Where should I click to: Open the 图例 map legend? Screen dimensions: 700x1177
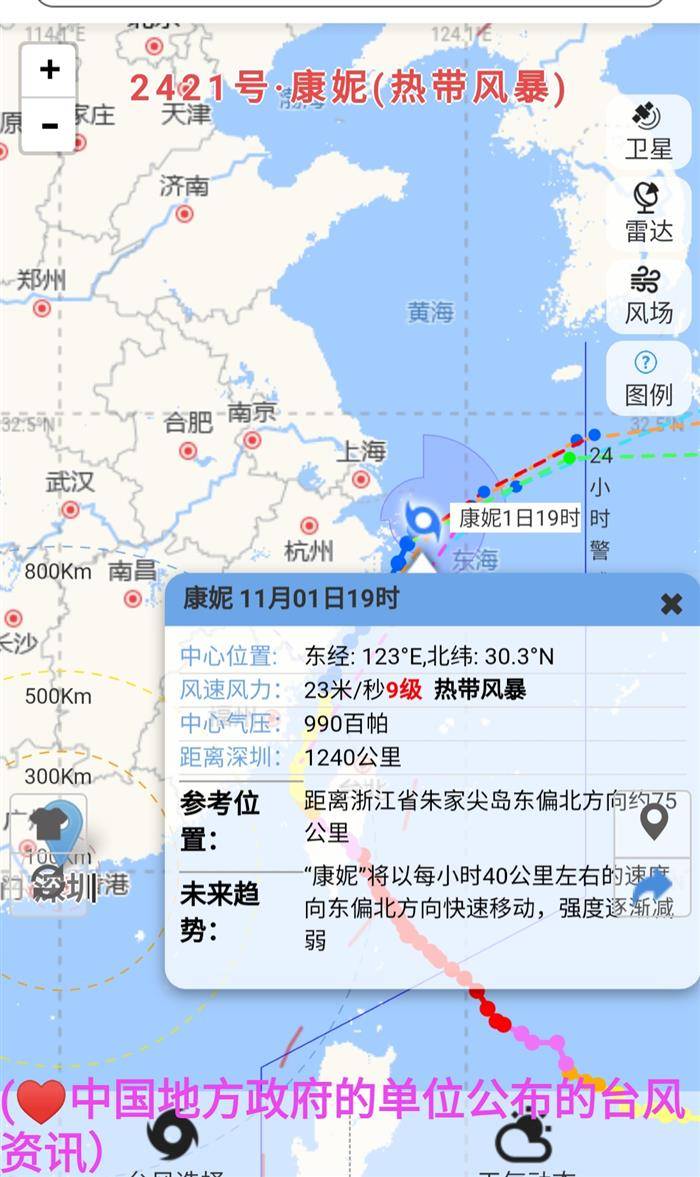pos(648,377)
